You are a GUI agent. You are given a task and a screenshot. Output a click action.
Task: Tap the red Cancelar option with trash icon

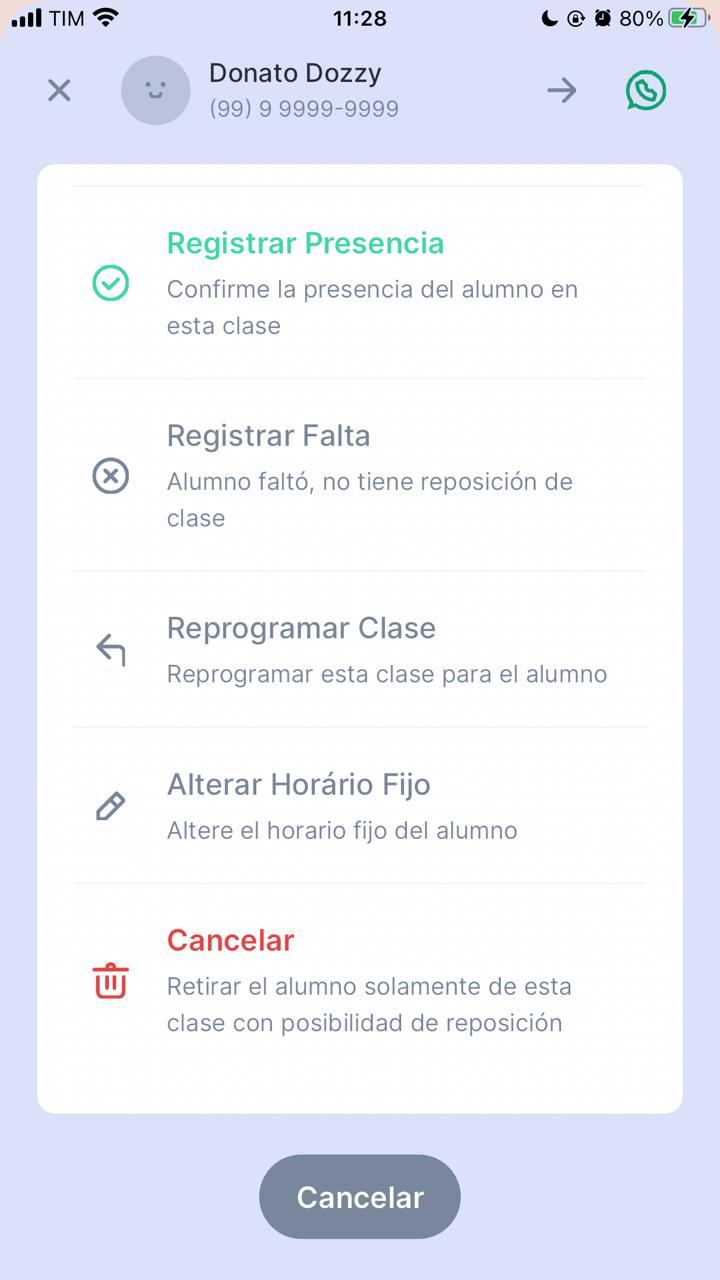pos(359,980)
